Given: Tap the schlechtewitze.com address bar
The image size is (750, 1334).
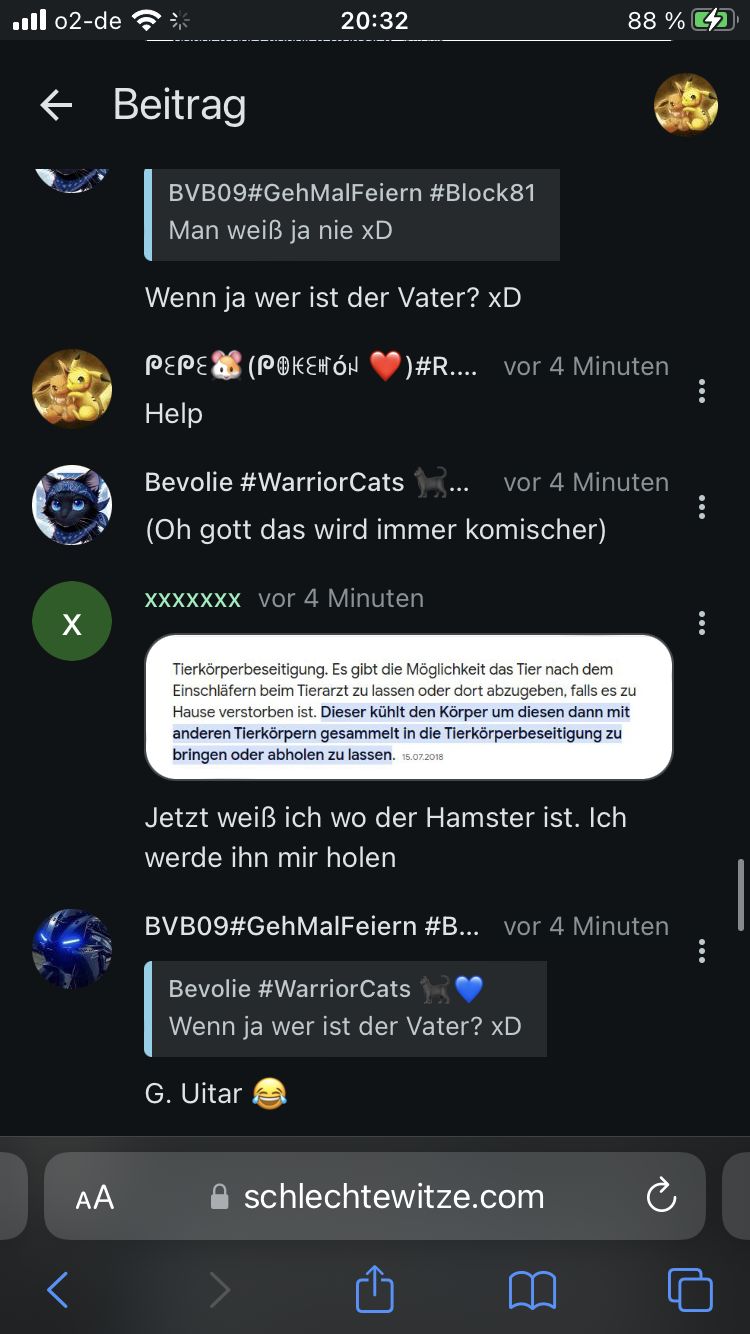Looking at the screenshot, I should (x=394, y=1197).
